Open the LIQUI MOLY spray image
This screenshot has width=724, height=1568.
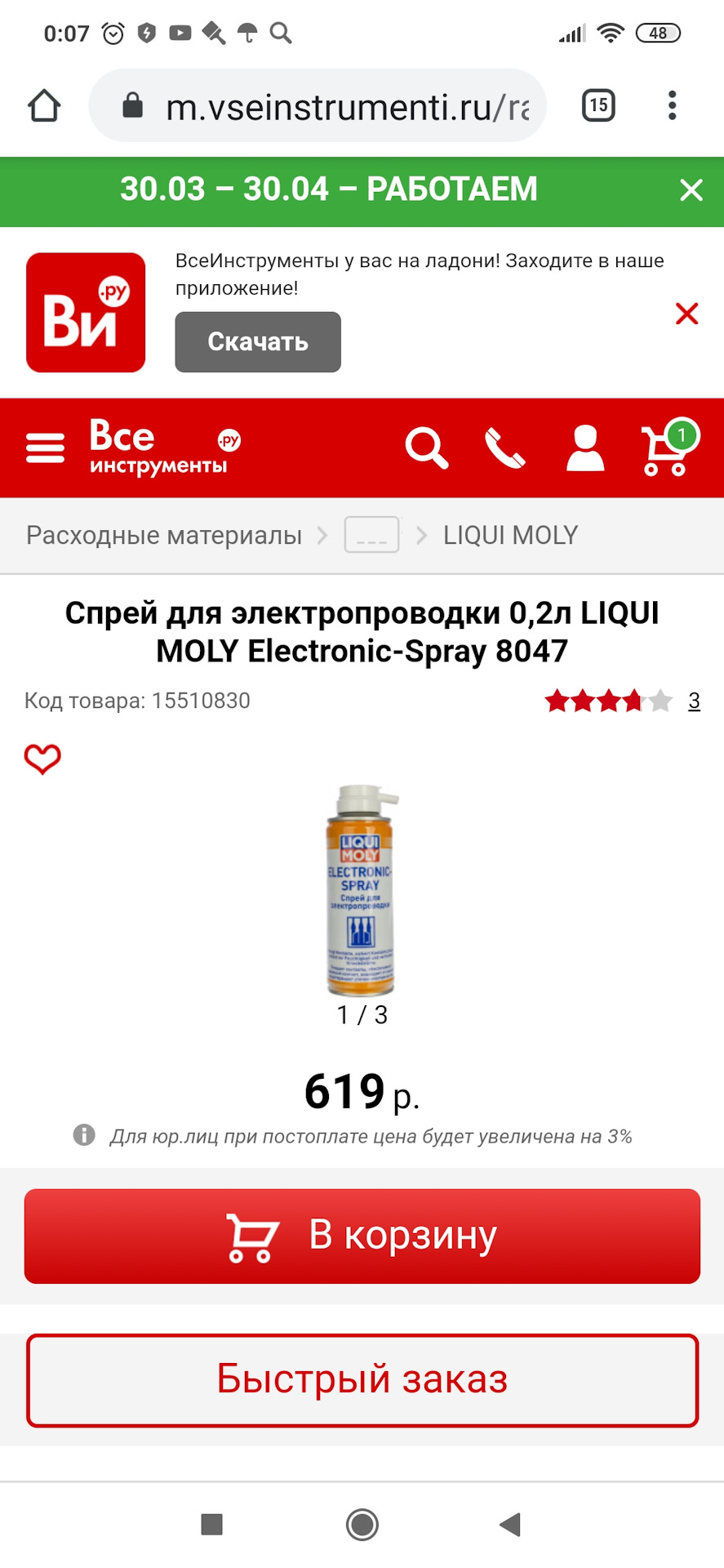[x=361, y=890]
